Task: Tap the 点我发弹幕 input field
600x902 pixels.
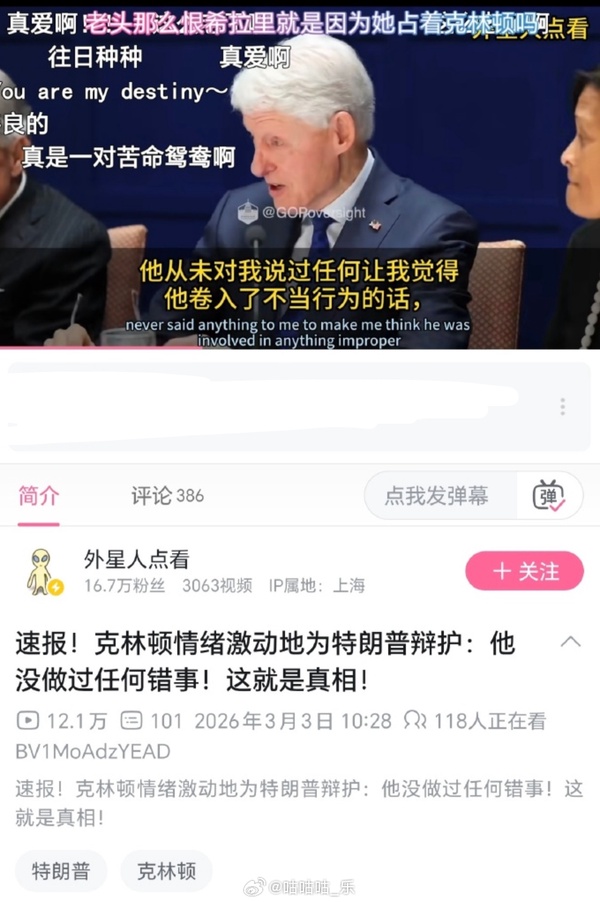Action: coord(437,496)
